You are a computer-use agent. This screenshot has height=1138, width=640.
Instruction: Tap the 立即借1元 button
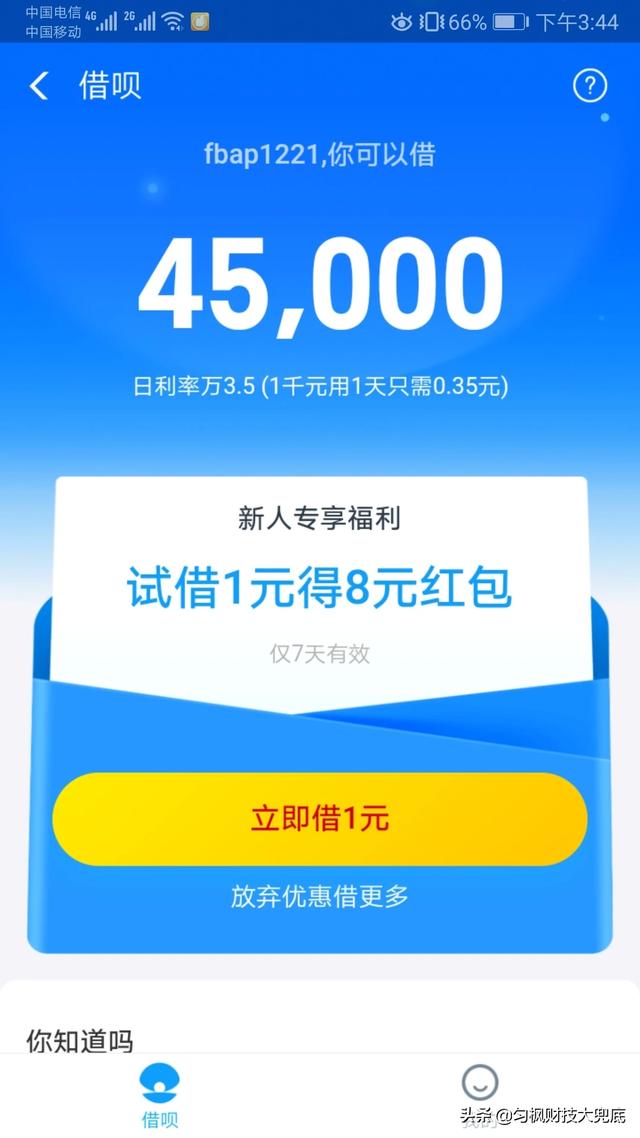click(319, 819)
